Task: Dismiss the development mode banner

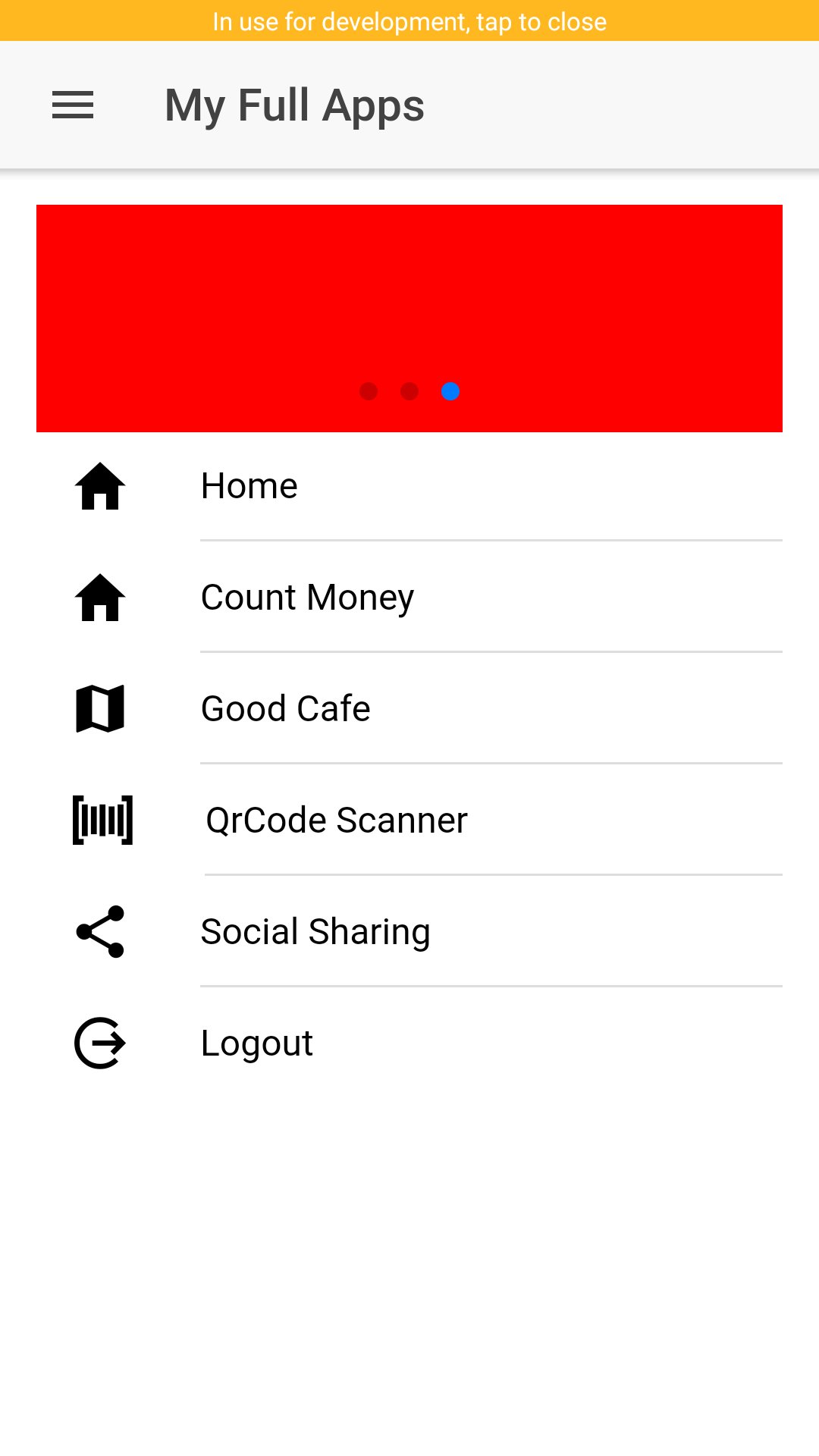Action: [x=409, y=21]
